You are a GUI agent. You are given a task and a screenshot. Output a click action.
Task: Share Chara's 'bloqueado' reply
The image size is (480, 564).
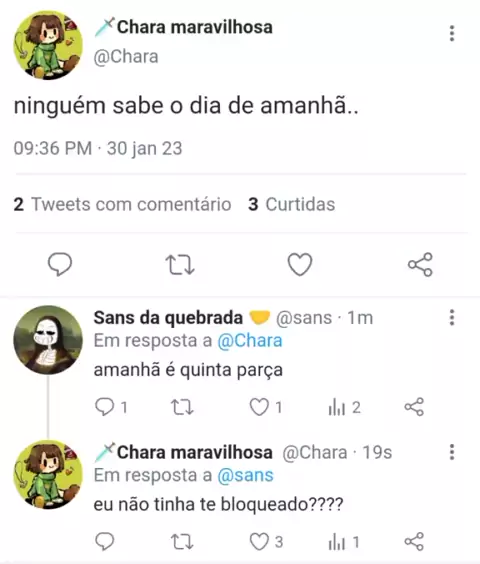[x=414, y=542]
